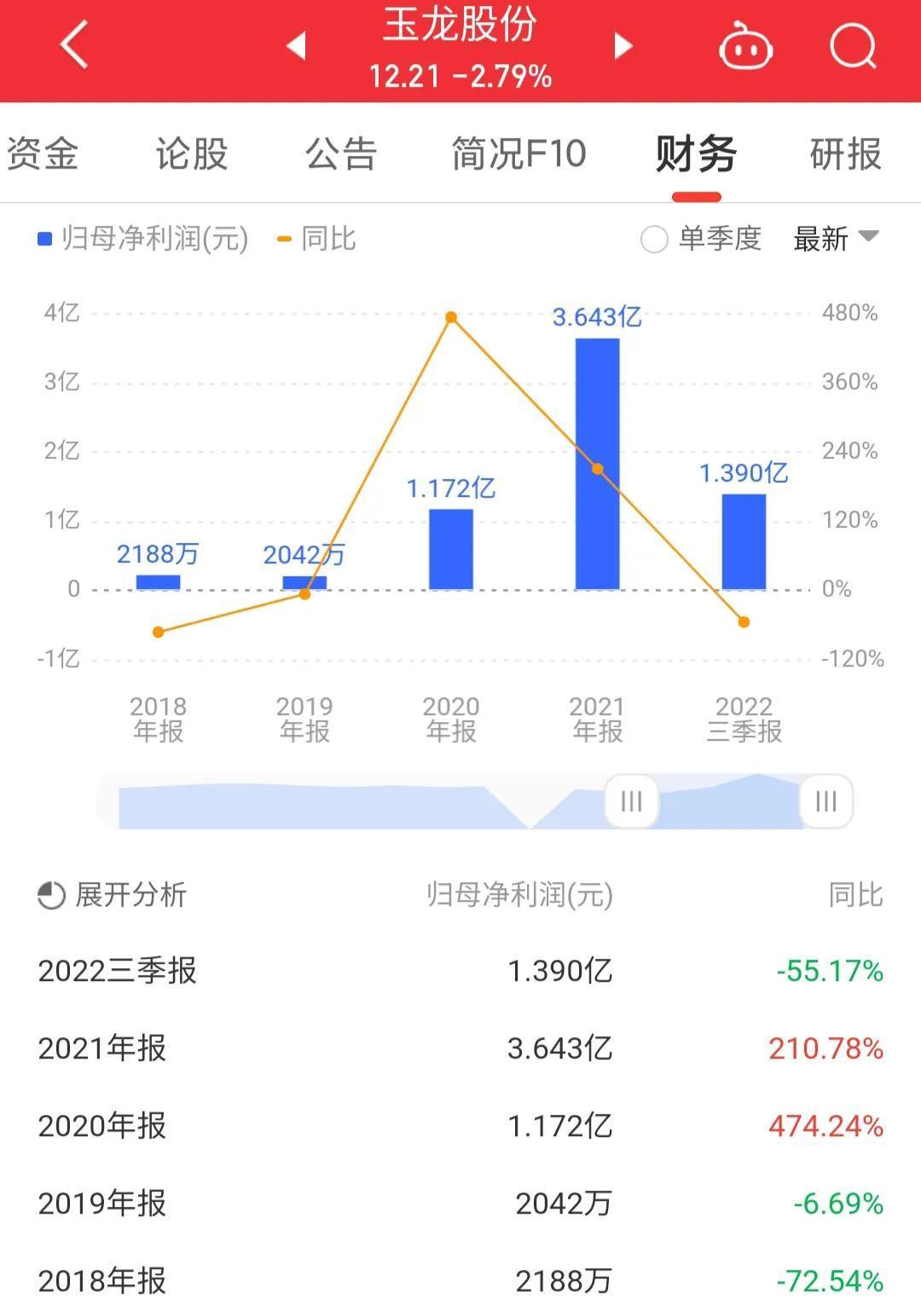This screenshot has height=1316, width=921.
Task: Open the robot assistant icon
Action: [x=745, y=47]
